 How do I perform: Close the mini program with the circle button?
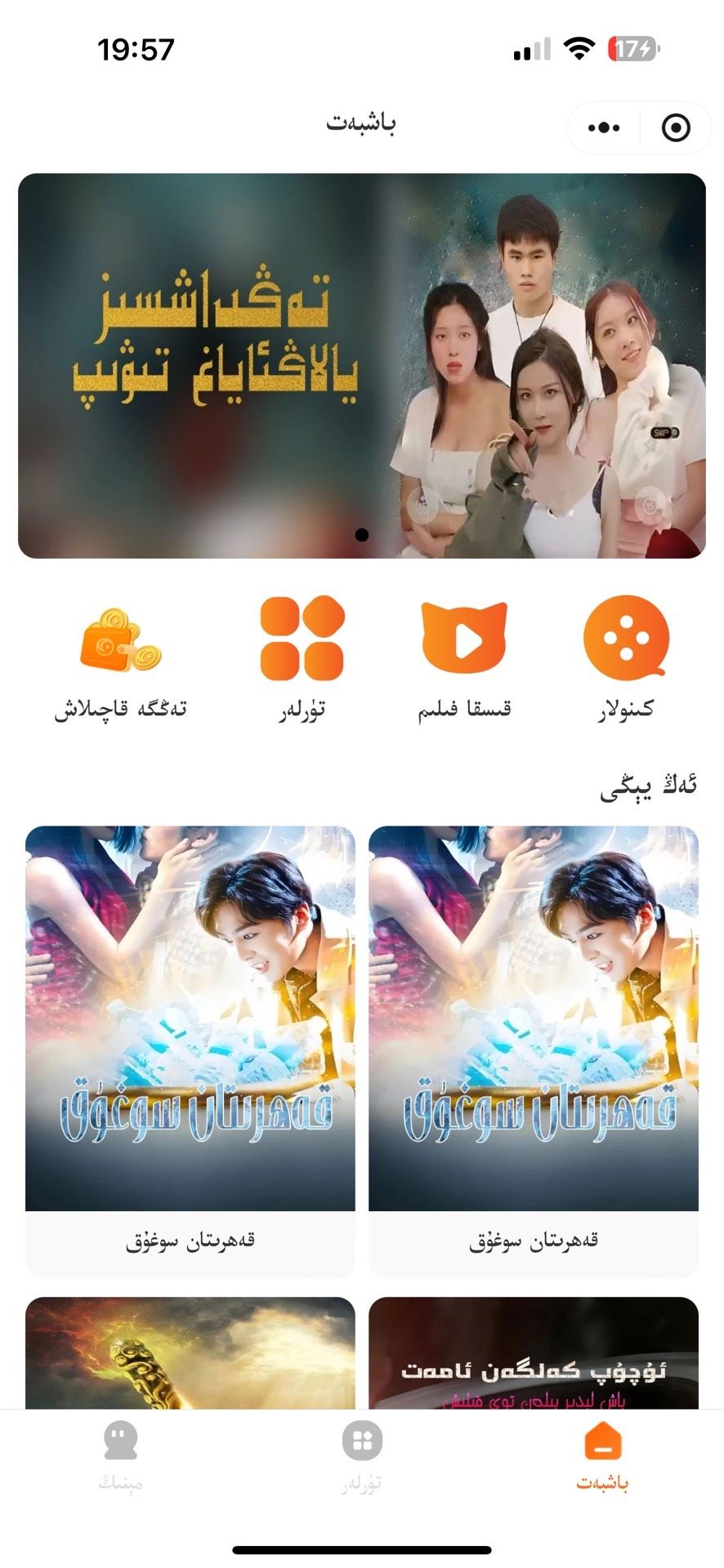(676, 127)
